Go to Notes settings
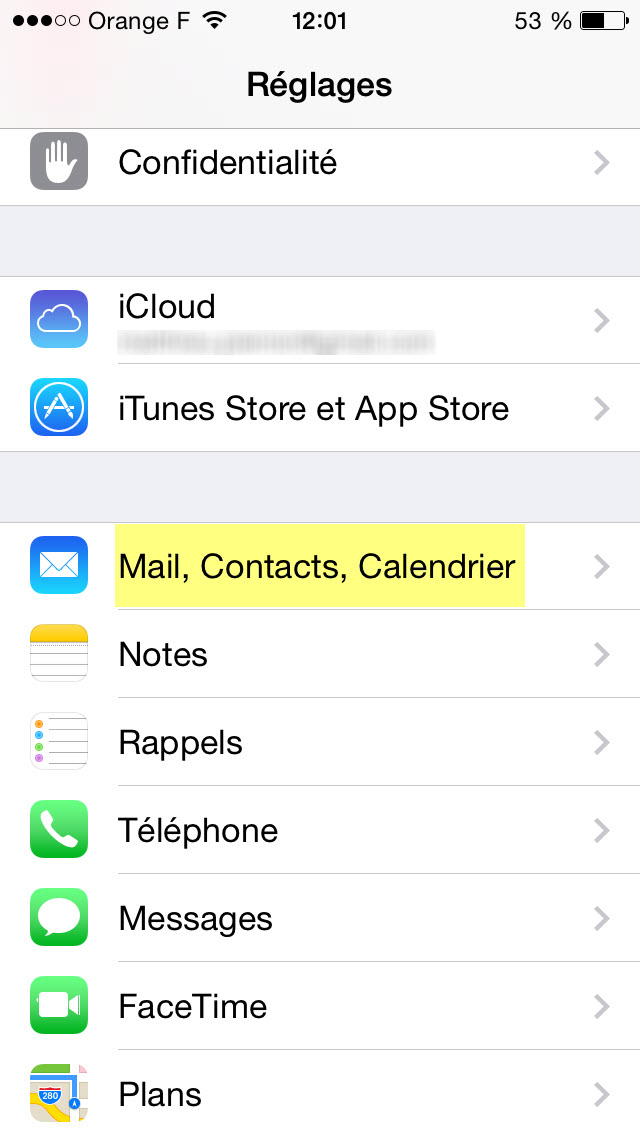The width and height of the screenshot is (640, 1136). coord(320,654)
